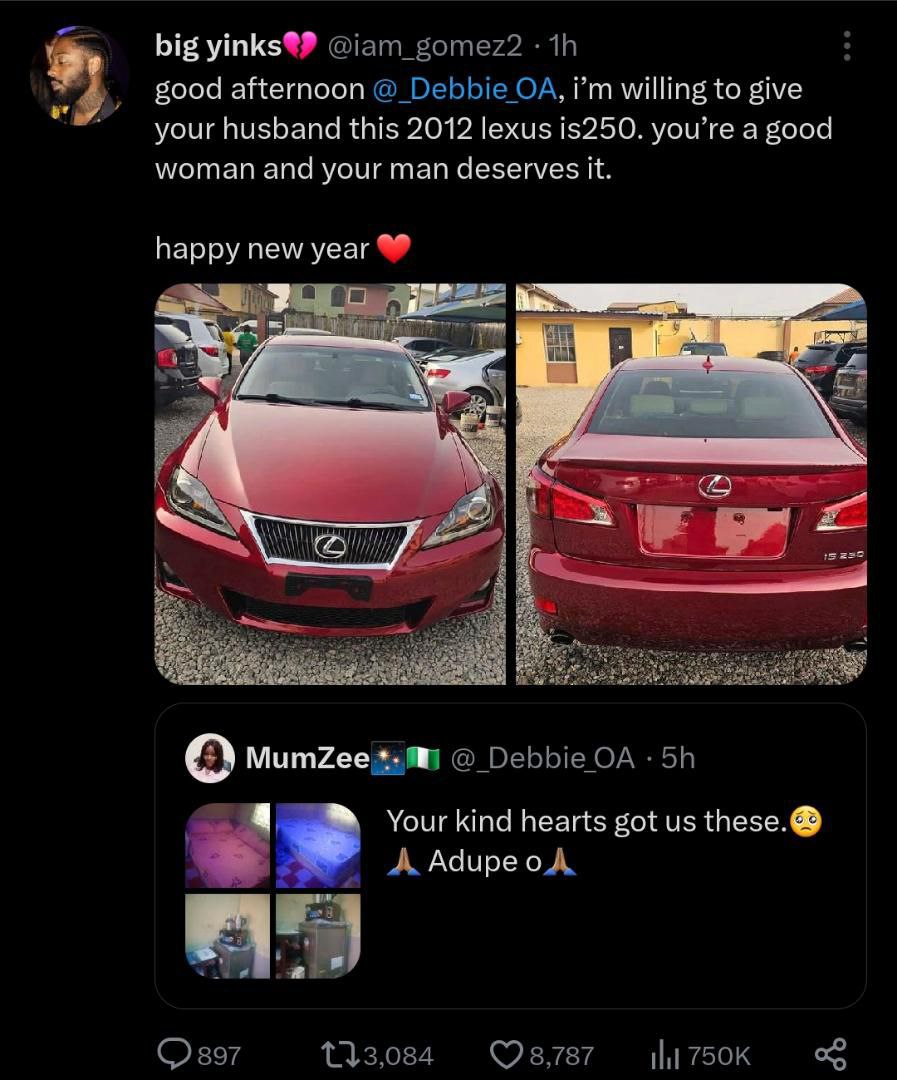The height and width of the screenshot is (1080, 897).
Task: Open big yinks' profile picture
Action: [x=79, y=76]
